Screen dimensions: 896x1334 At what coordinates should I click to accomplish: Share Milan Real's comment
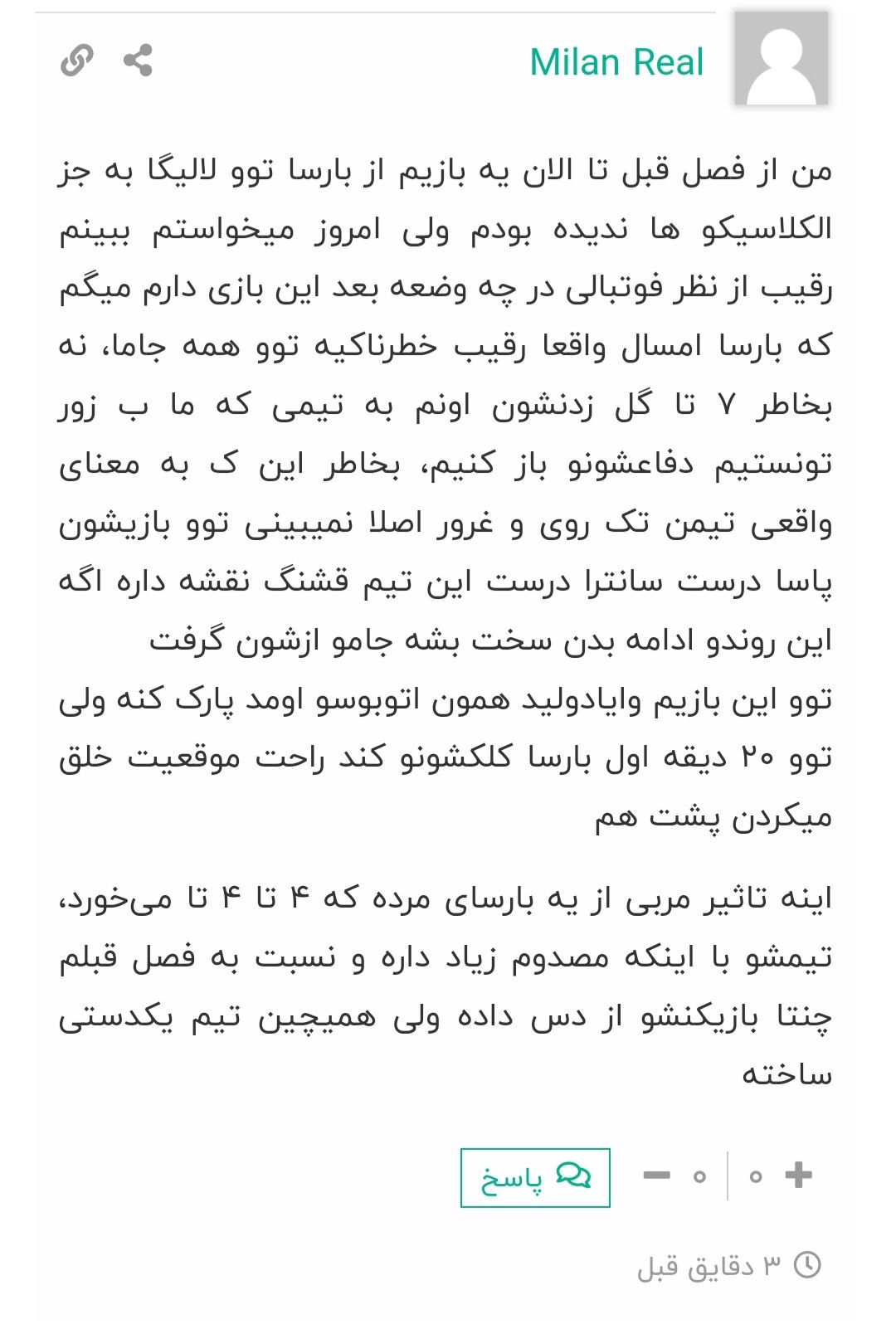click(138, 61)
